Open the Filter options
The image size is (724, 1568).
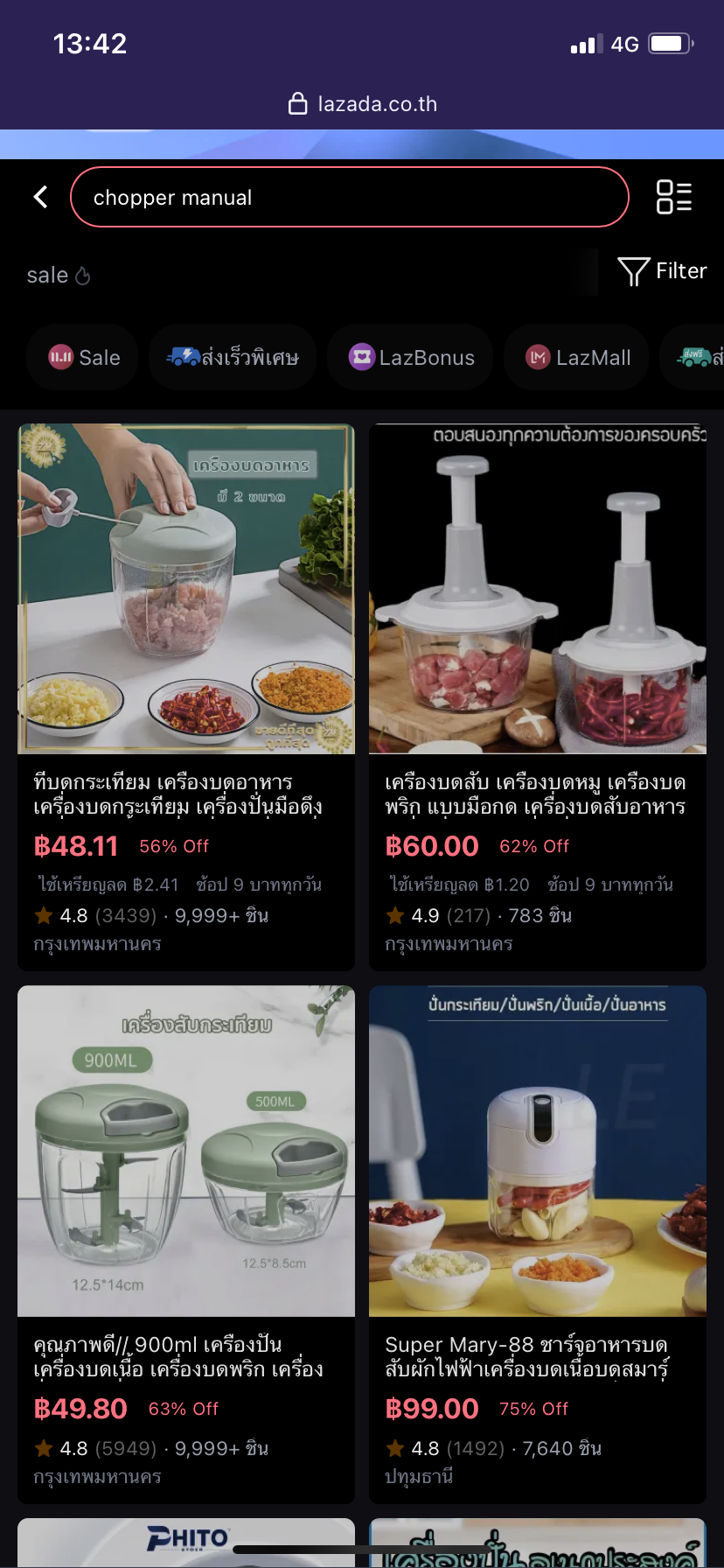tap(662, 271)
